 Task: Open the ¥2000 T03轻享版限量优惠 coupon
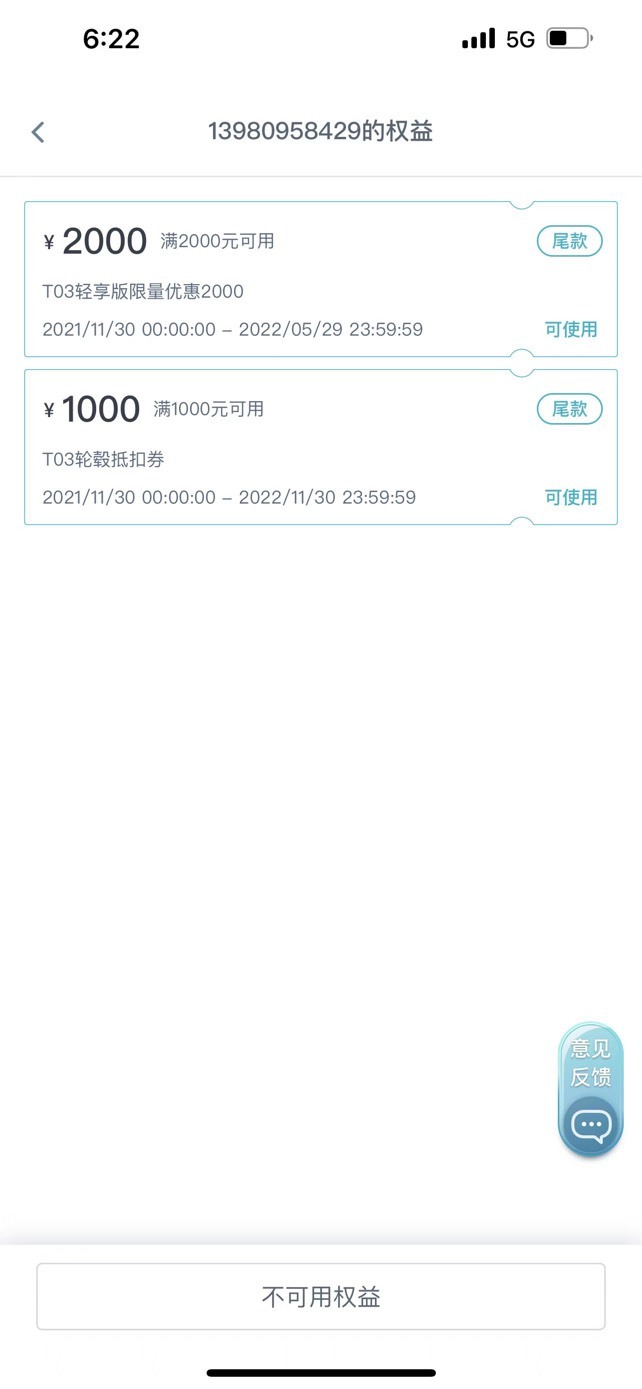click(321, 279)
